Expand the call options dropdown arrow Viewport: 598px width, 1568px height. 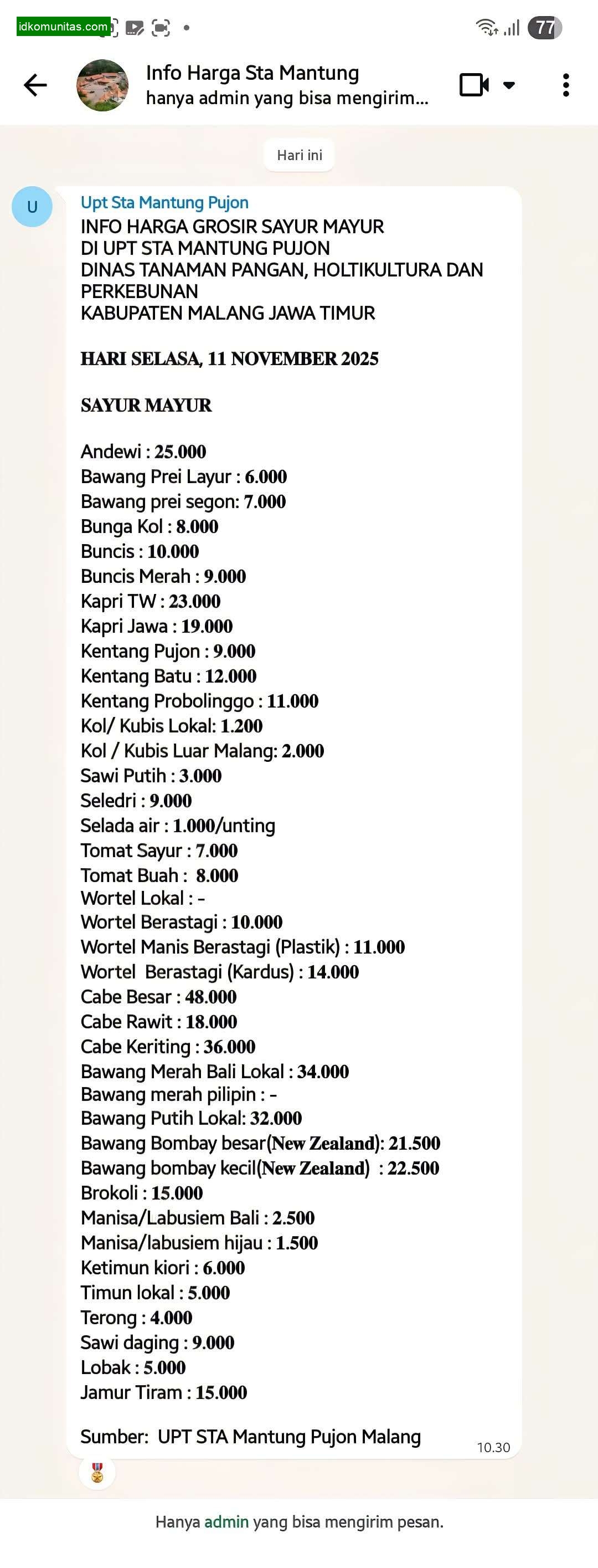point(509,85)
